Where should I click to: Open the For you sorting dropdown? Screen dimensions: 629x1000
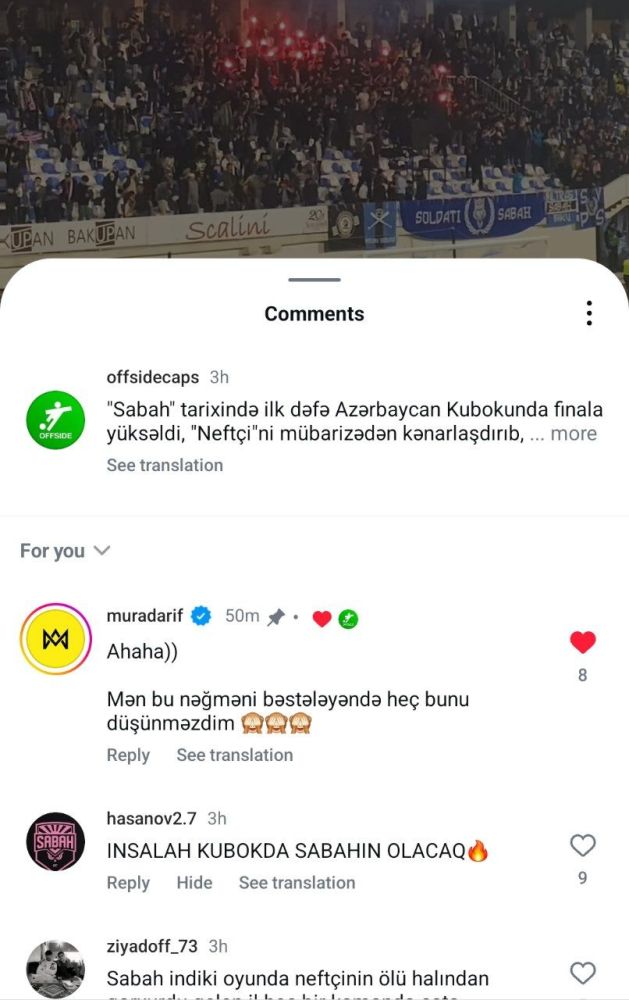tap(65, 551)
